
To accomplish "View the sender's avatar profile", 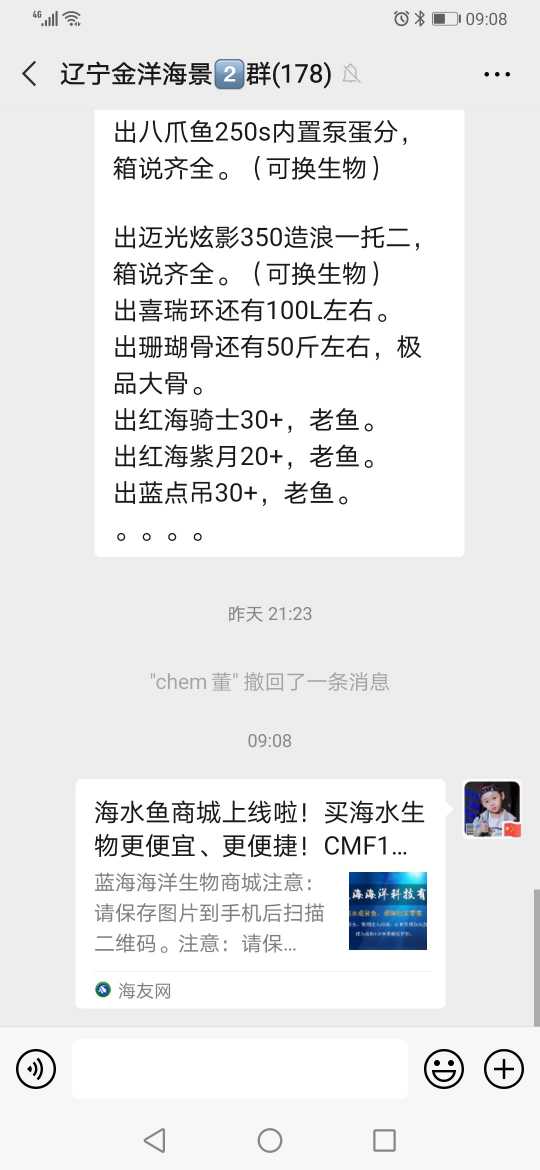I will tap(492, 809).
